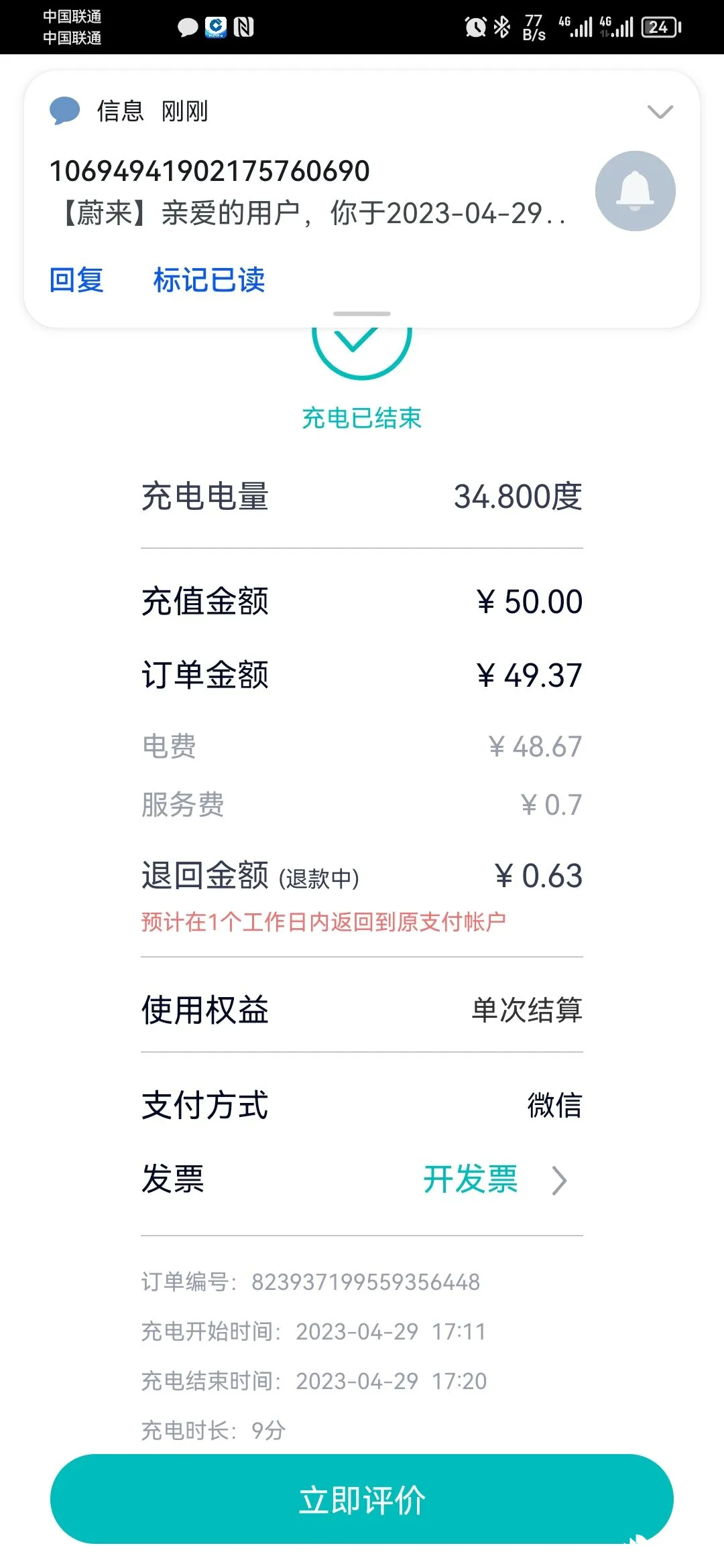
Task: Tap the bell icon in the notification
Action: pos(635,191)
